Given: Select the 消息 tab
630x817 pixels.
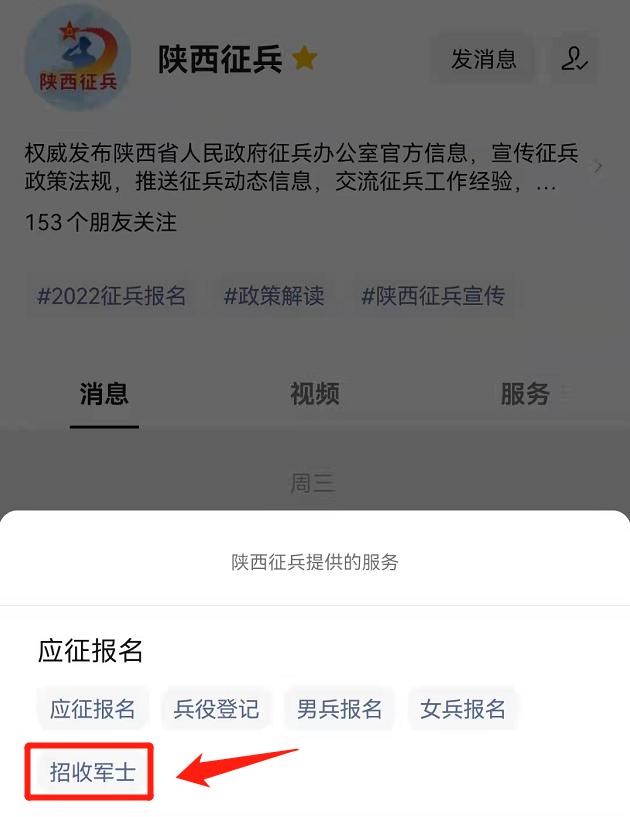Looking at the screenshot, I should 104,394.
